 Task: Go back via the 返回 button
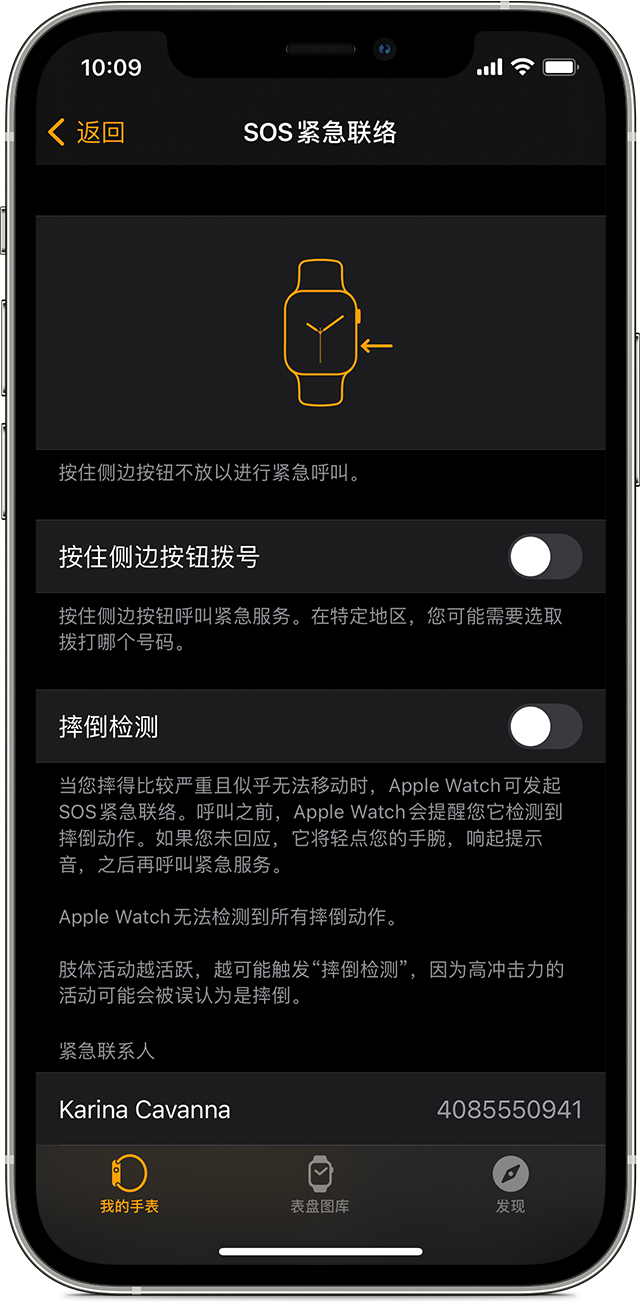click(x=86, y=132)
